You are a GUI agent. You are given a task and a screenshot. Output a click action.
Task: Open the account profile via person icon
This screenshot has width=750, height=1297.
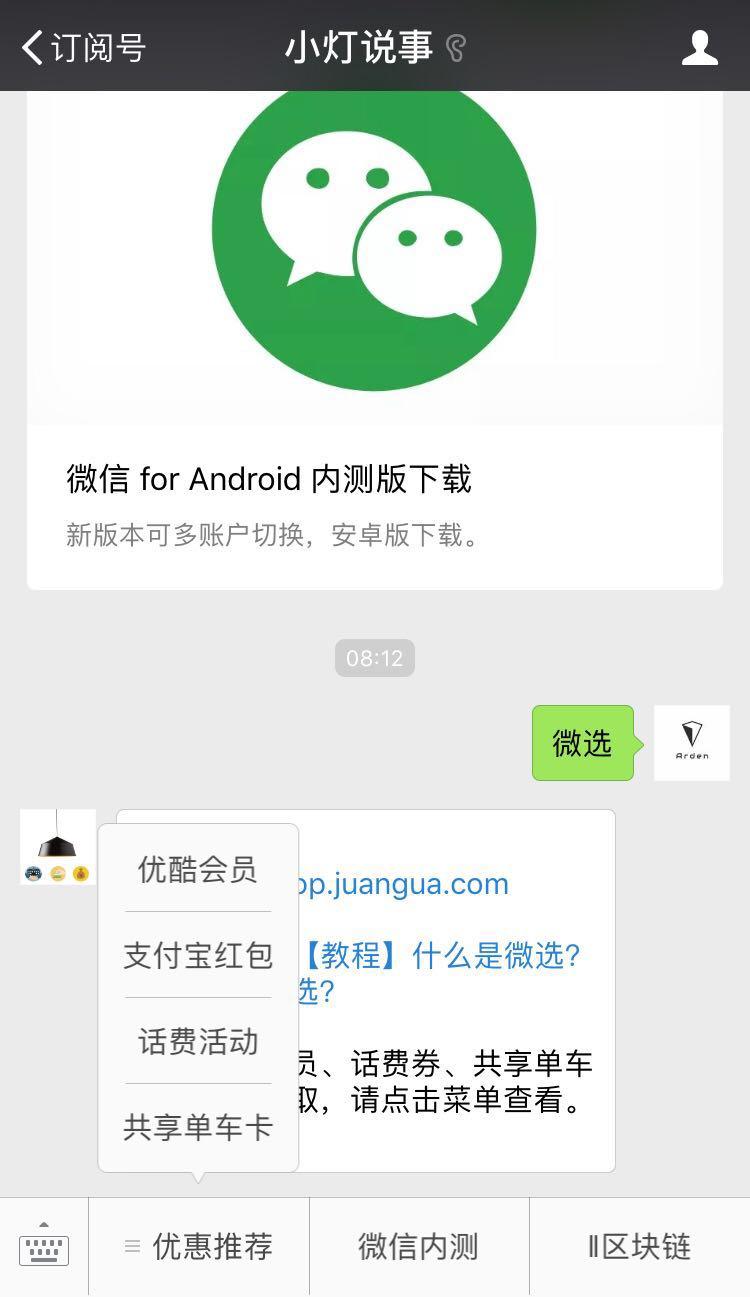(x=700, y=45)
